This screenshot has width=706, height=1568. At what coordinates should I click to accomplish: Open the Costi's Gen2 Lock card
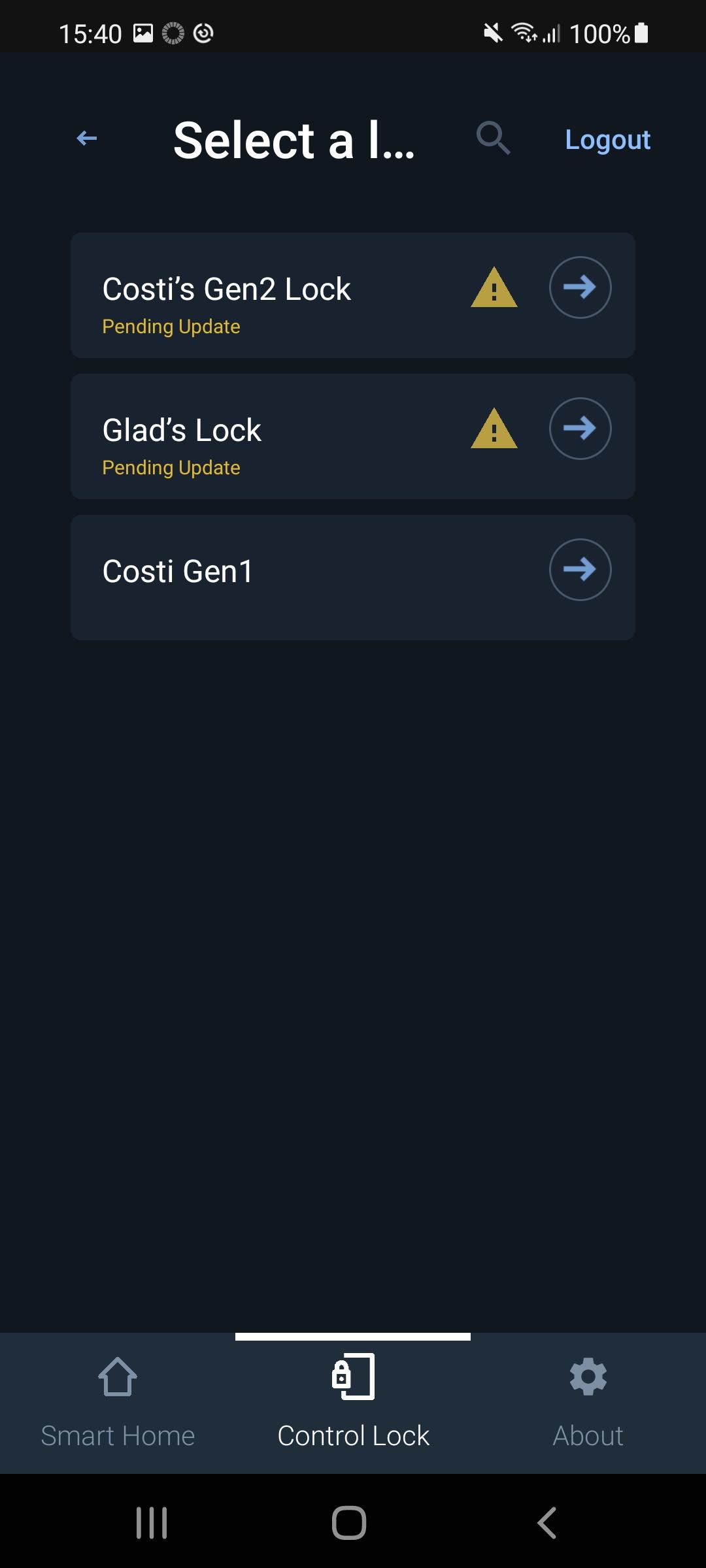pyautogui.click(x=353, y=295)
